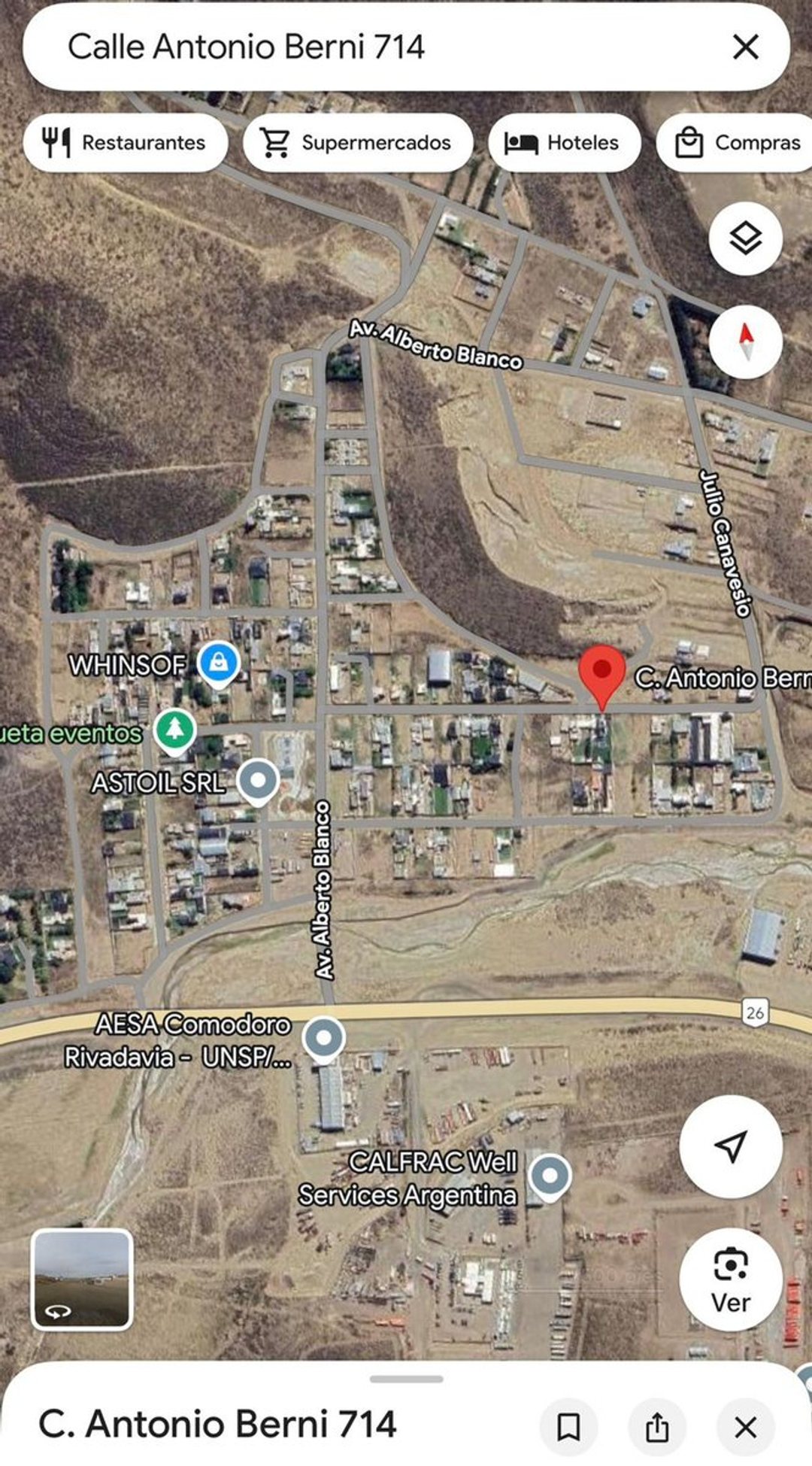Switch to the Hoteles category
The height and width of the screenshot is (1466, 812).
[x=563, y=142]
